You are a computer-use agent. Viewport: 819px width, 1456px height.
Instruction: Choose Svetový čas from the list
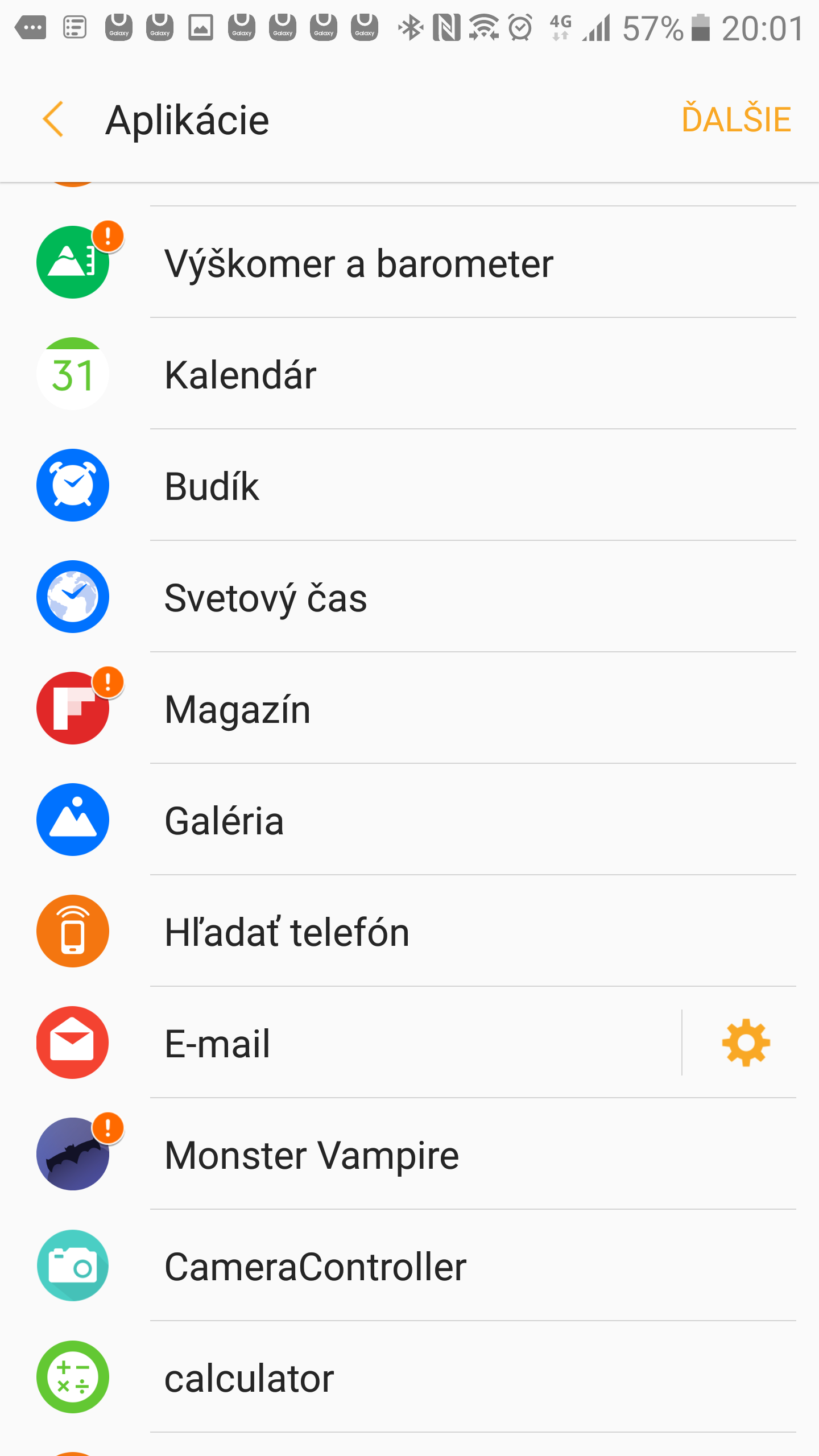[409, 597]
